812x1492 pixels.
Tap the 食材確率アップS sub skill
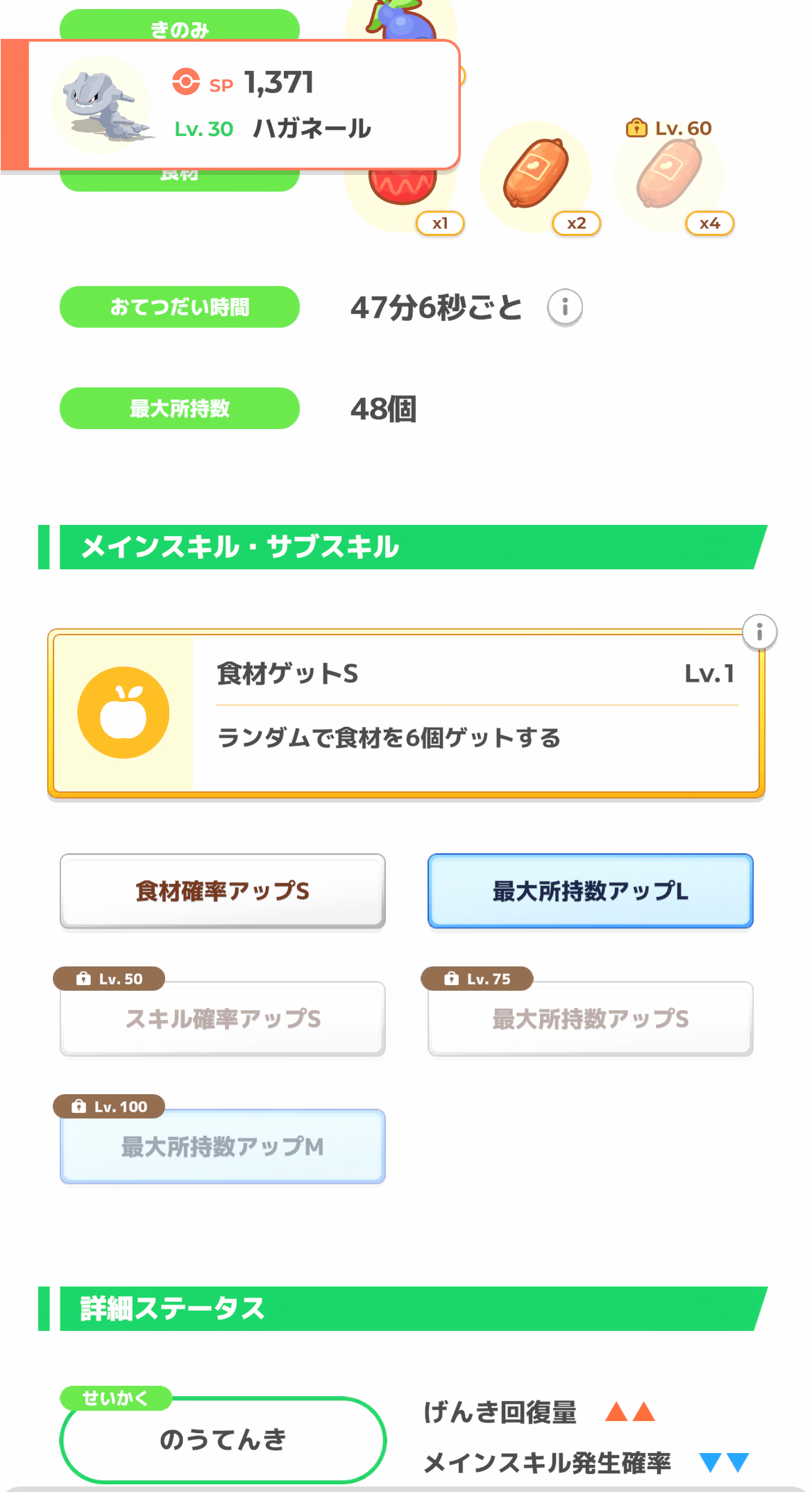[222, 891]
